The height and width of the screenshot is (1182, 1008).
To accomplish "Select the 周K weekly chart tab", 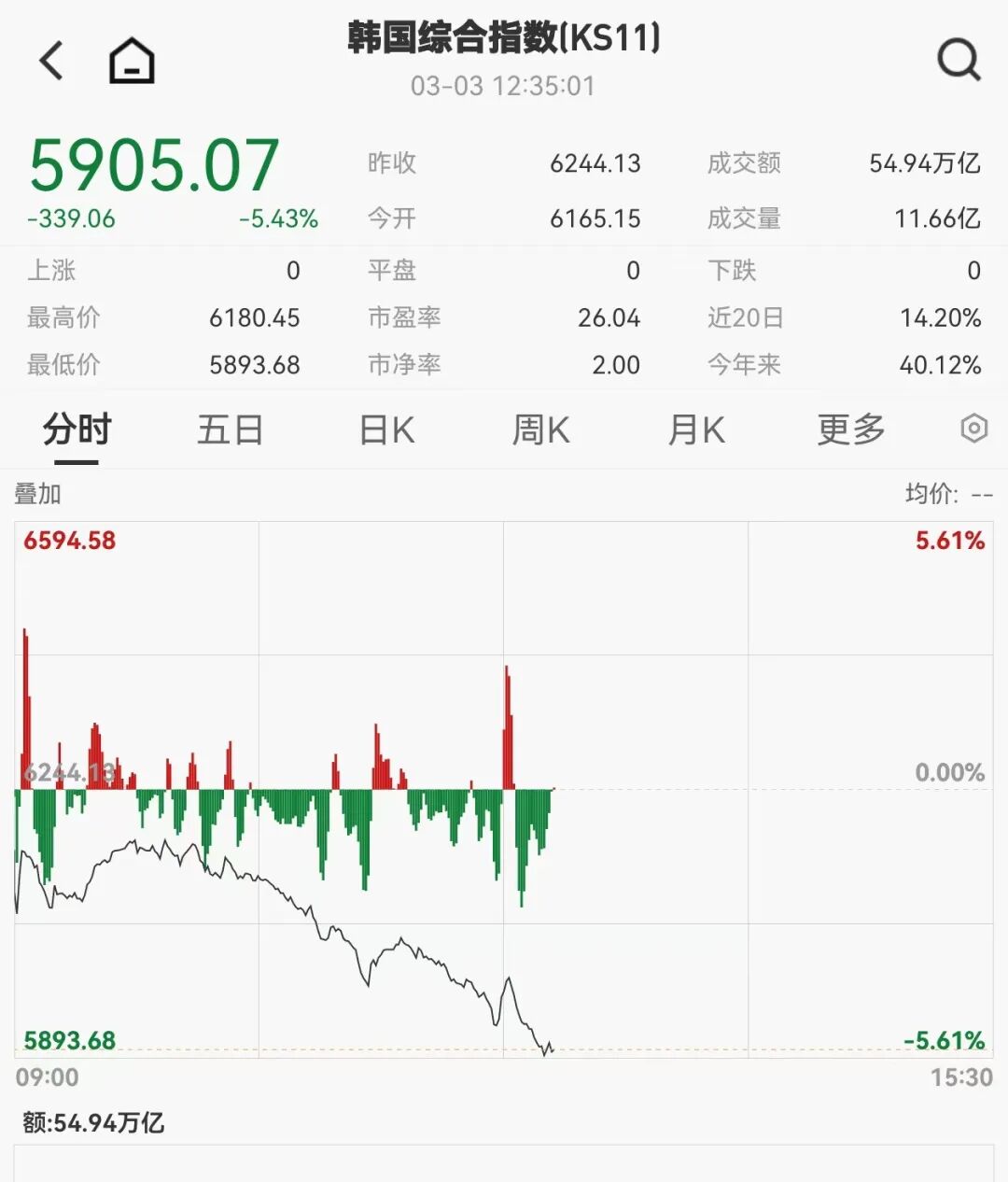I will click(x=540, y=429).
